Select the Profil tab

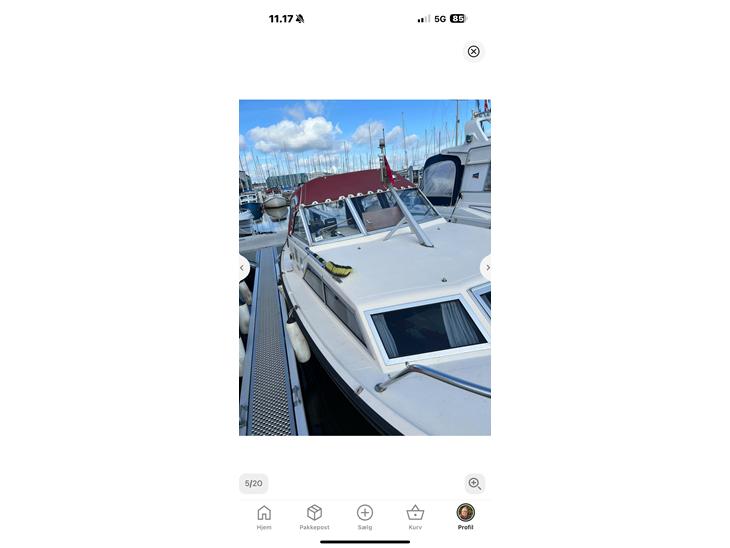pyautogui.click(x=465, y=516)
